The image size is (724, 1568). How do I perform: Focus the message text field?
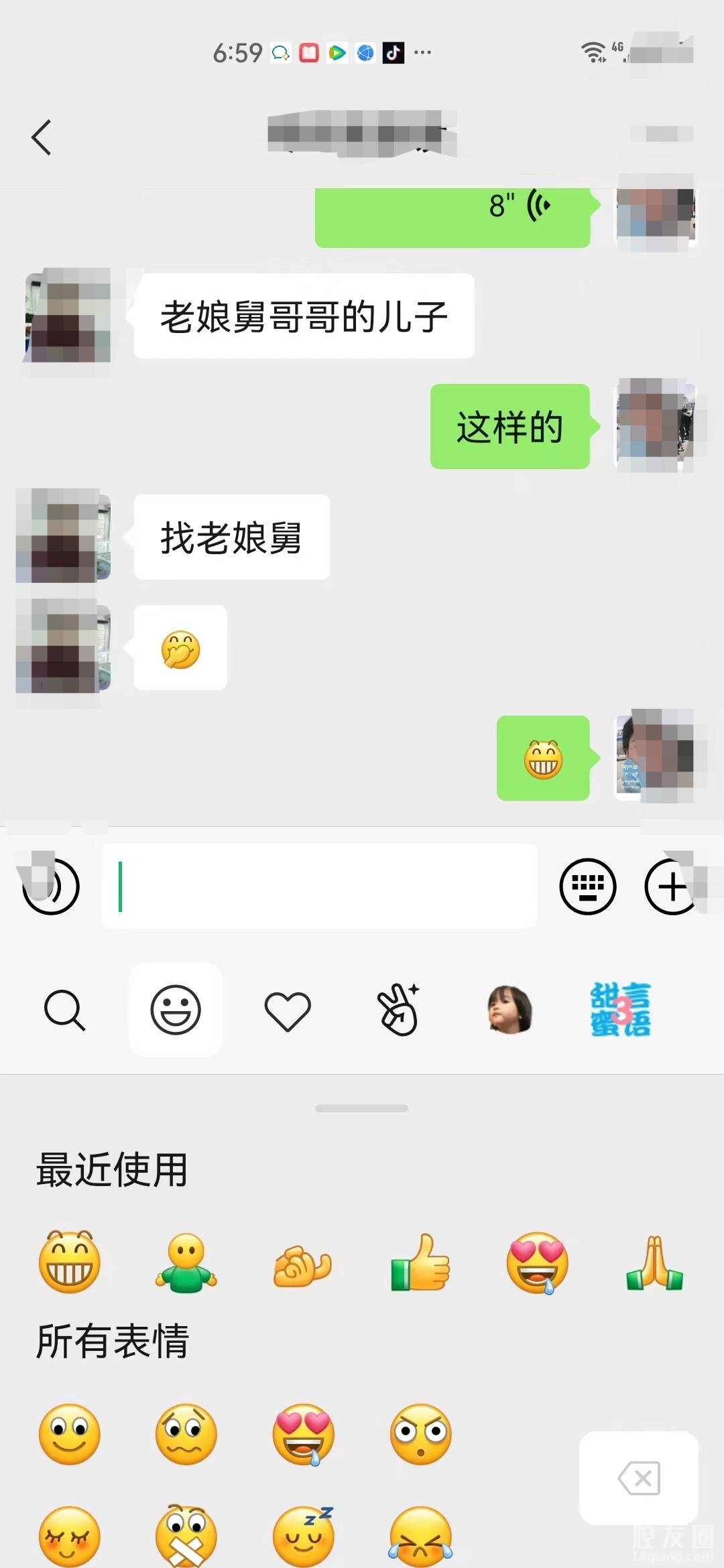[x=319, y=886]
